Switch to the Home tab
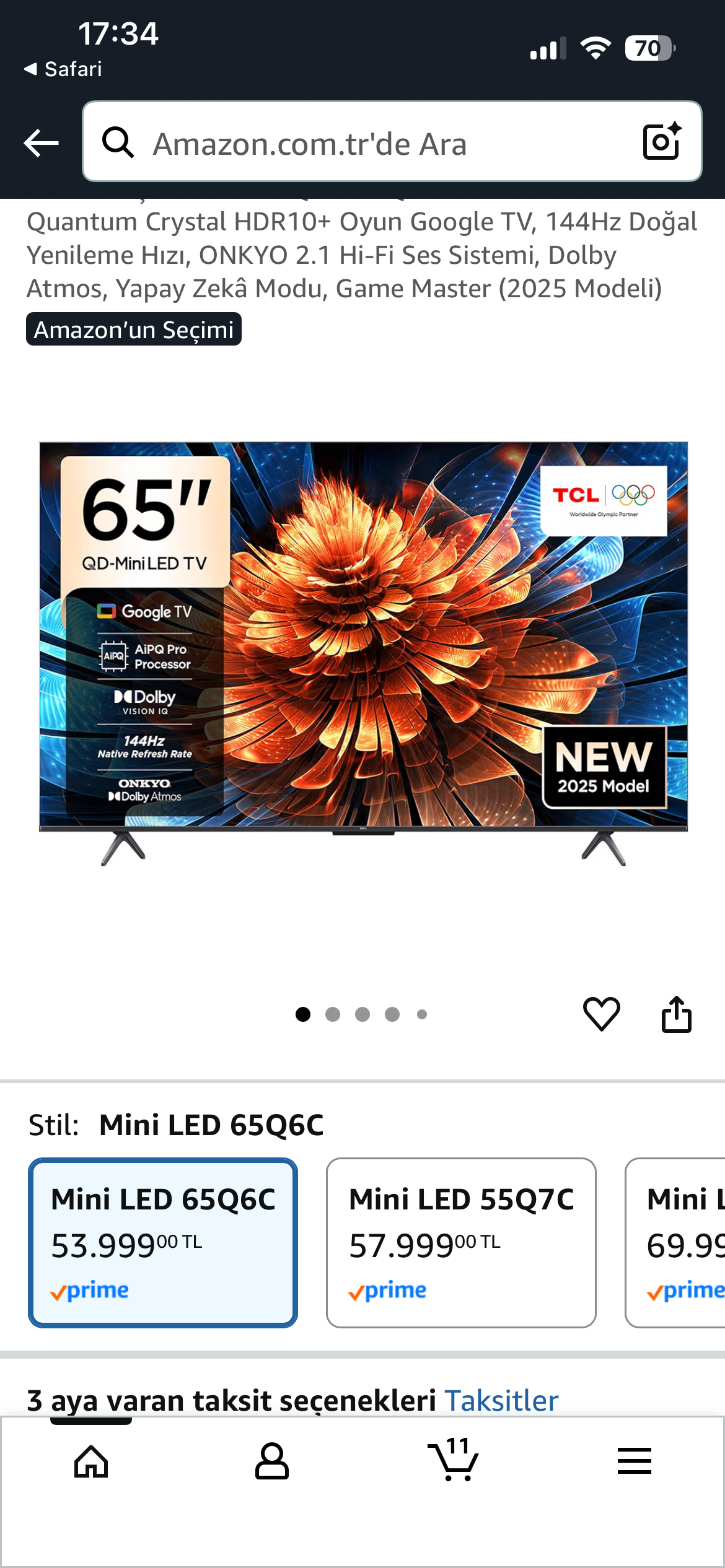Viewport: 725px width, 1568px height. (x=91, y=1461)
